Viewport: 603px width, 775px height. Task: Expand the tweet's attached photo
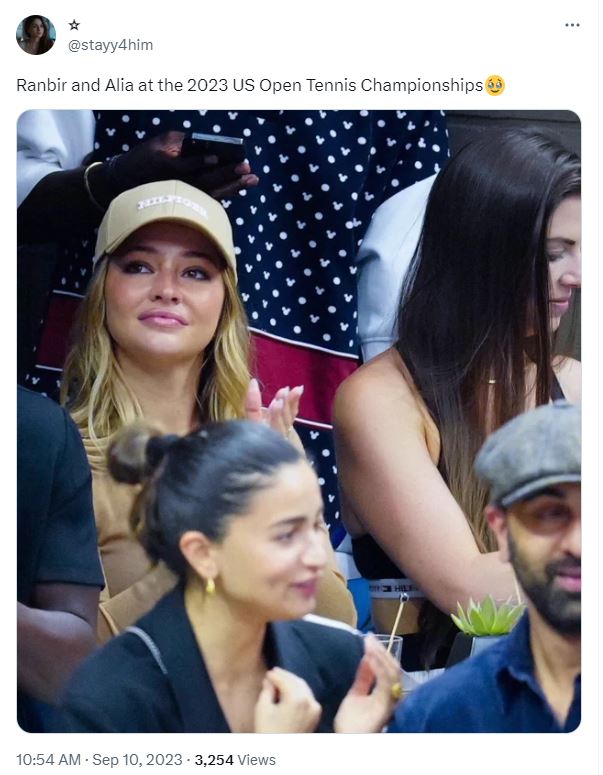pos(298,420)
